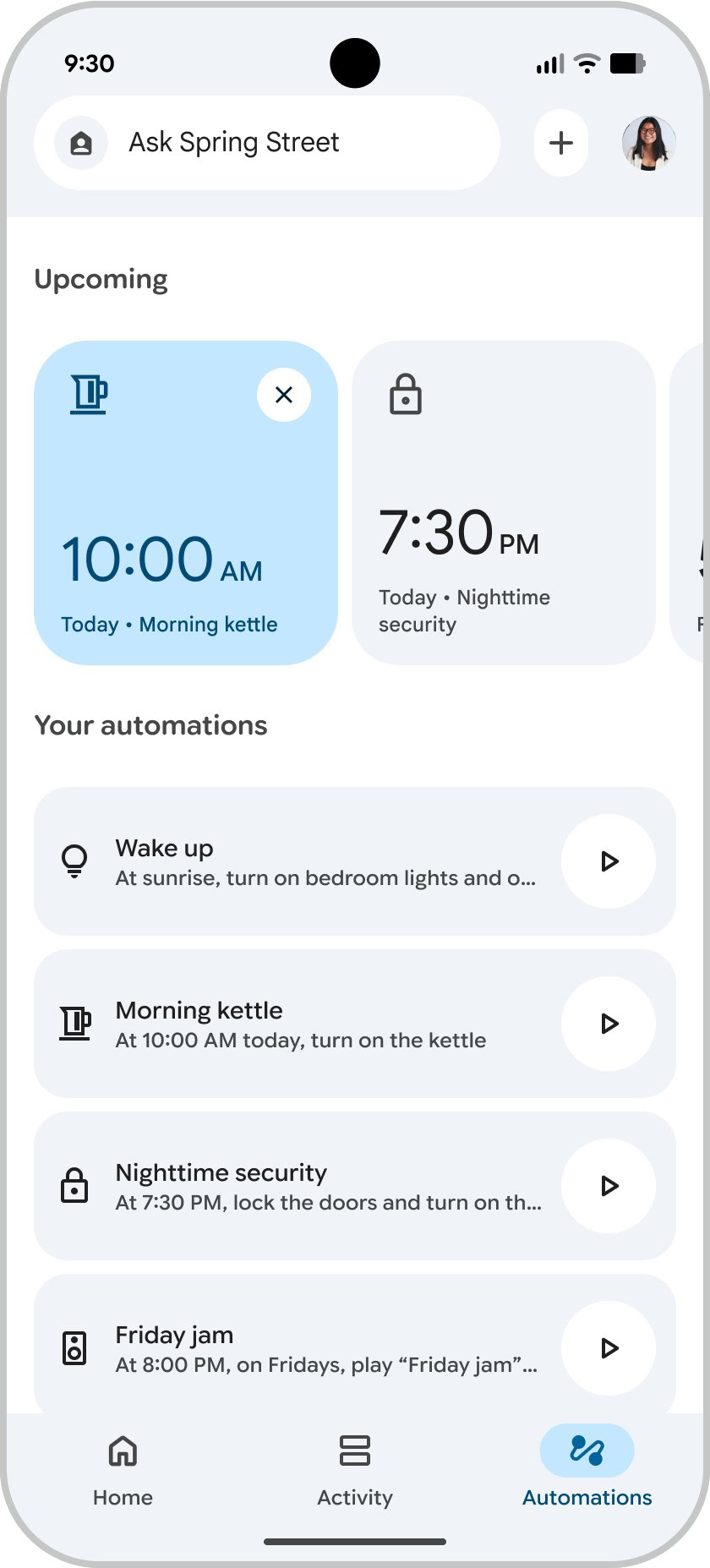Run the Wake up automation

(x=609, y=861)
